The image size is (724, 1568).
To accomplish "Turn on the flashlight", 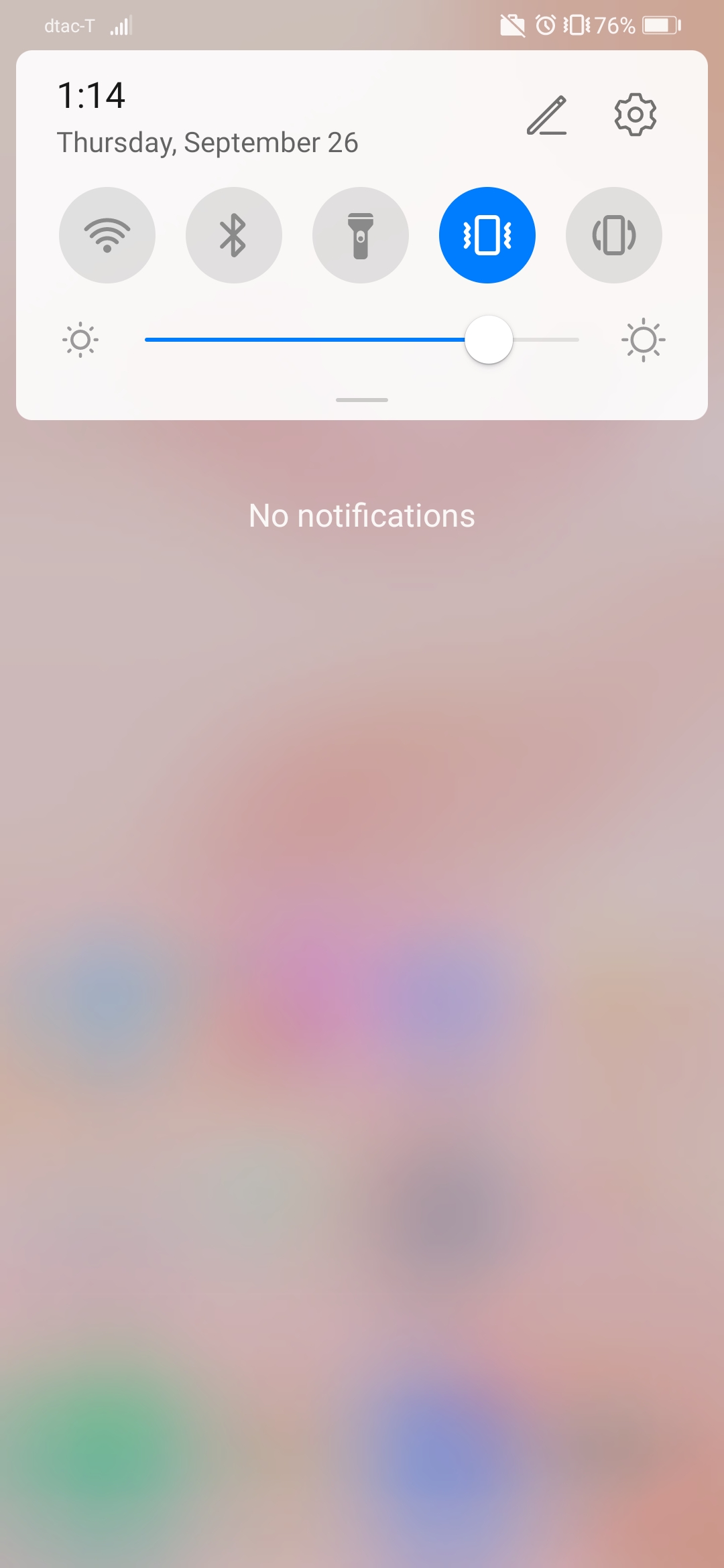I will click(x=360, y=235).
